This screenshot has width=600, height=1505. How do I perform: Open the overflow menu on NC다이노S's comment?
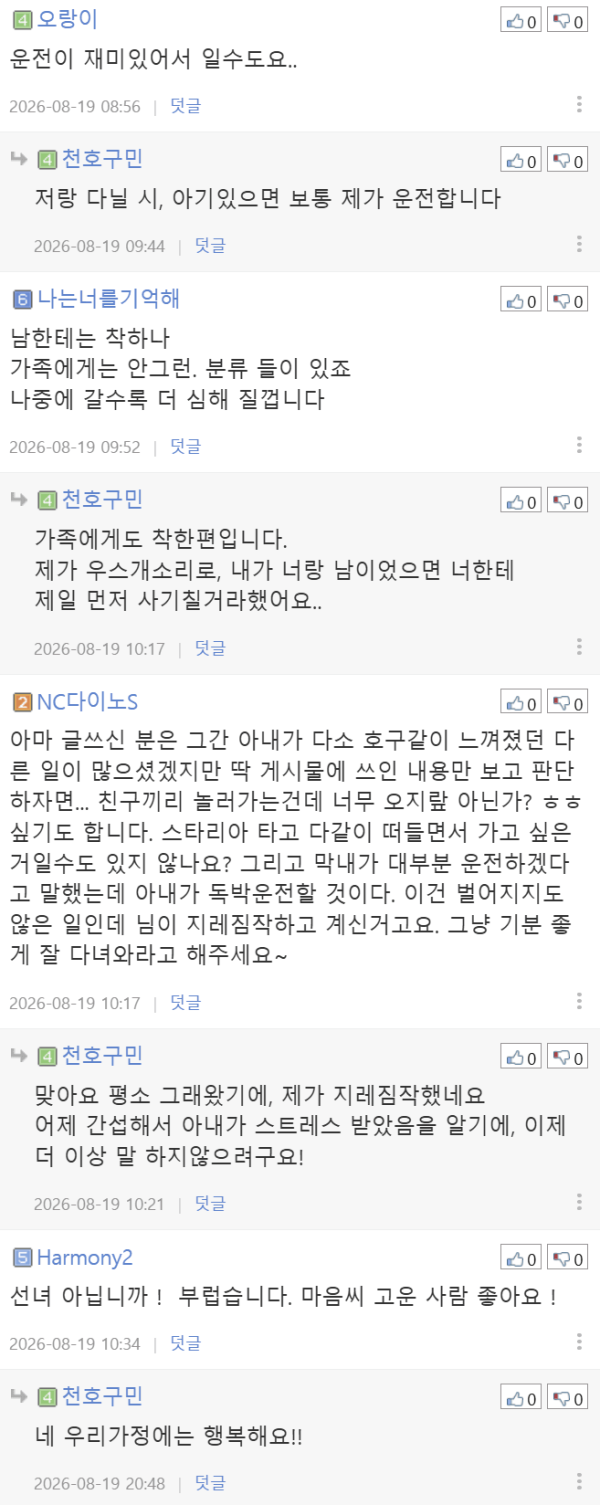pyautogui.click(x=580, y=1001)
